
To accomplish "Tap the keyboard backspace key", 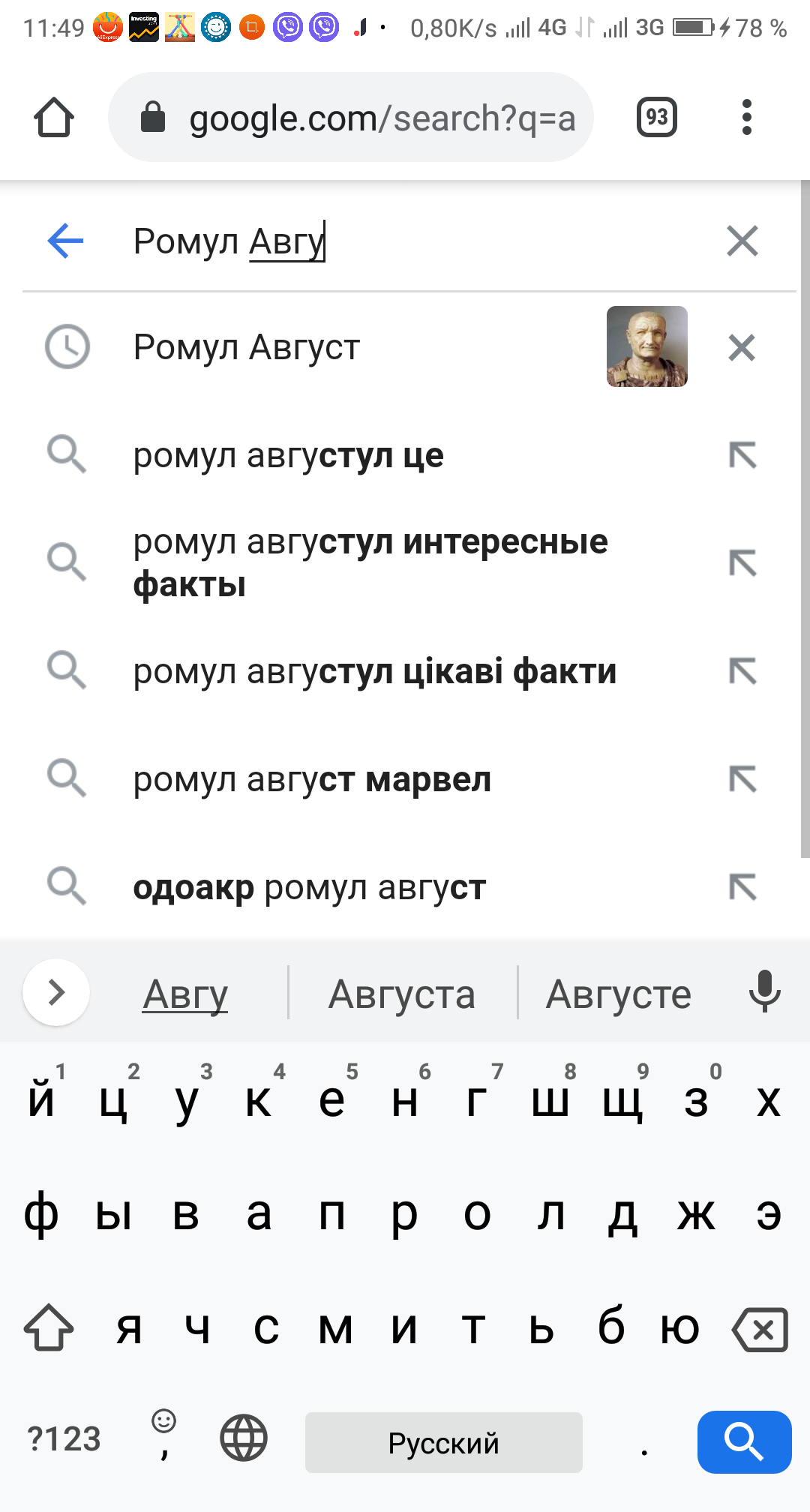I will tap(760, 1330).
